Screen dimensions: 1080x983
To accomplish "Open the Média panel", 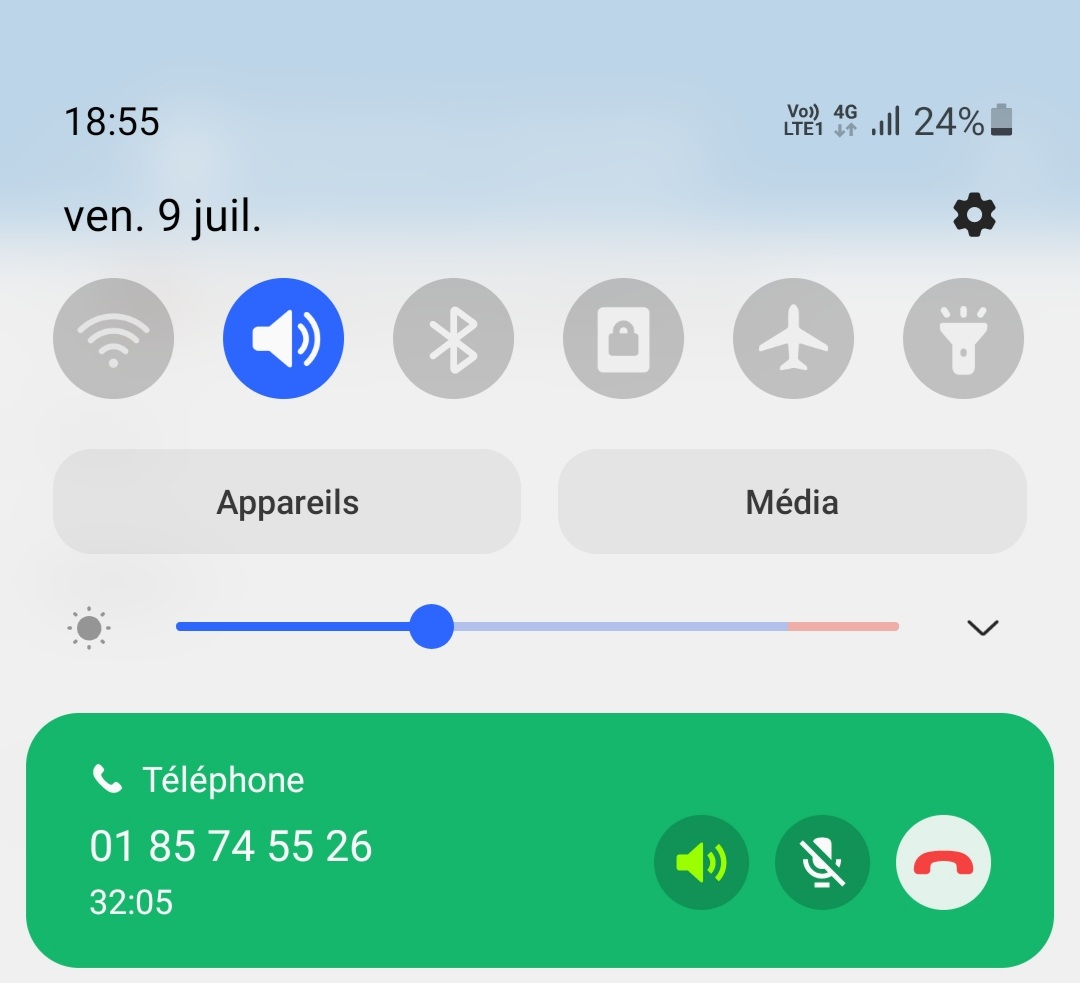I will [792, 501].
